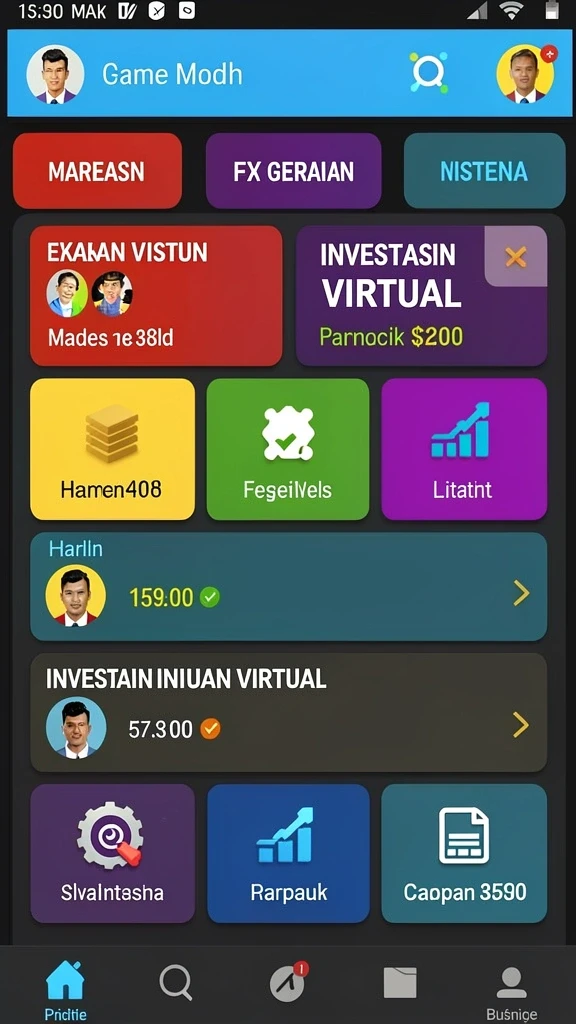Image resolution: width=576 pixels, height=1024 pixels.
Task: Tap the search icon in the header
Action: click(428, 72)
